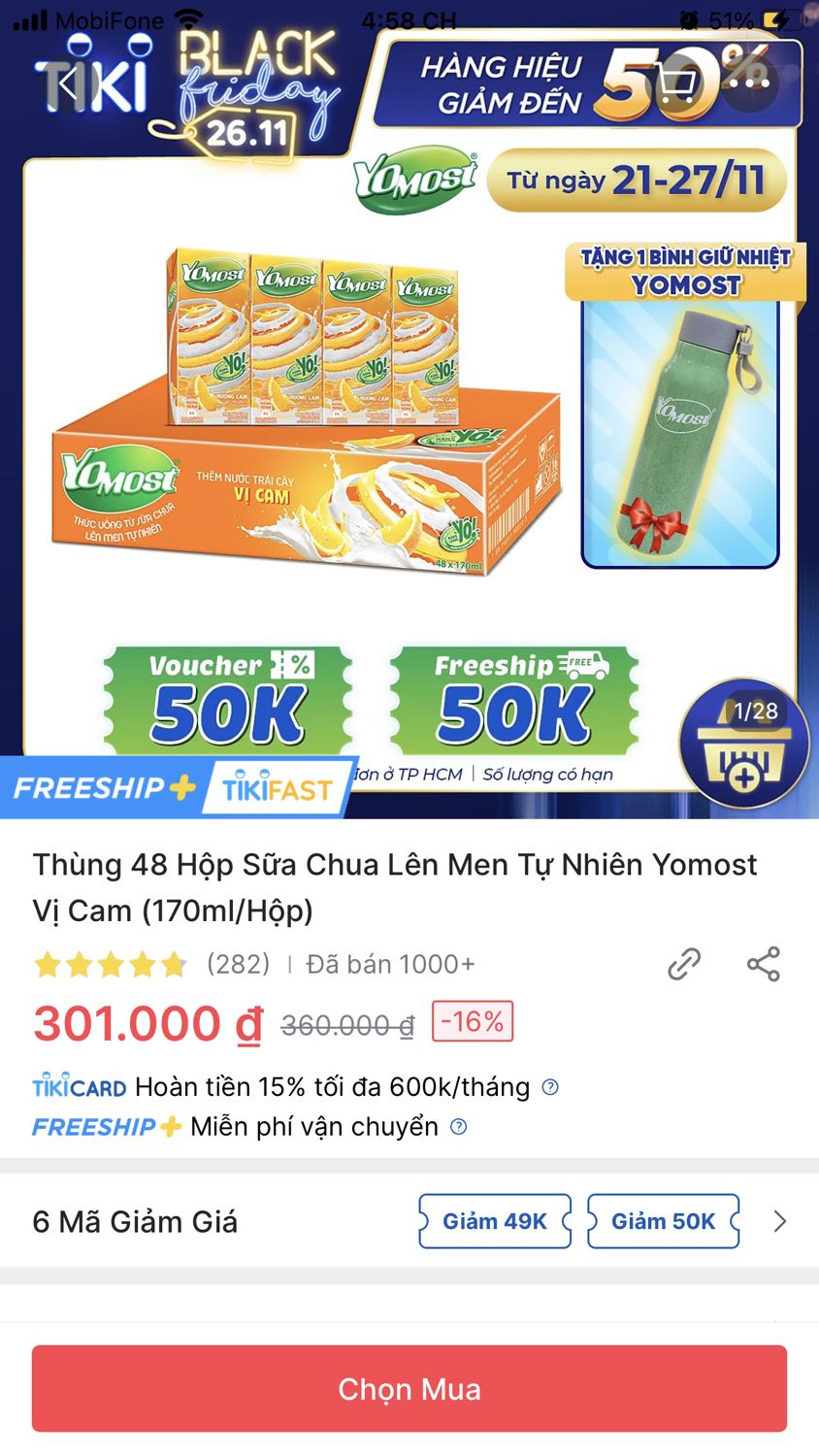The width and height of the screenshot is (819, 1456).
Task: Select the Giảm 49K voucher button
Action: (x=494, y=1221)
